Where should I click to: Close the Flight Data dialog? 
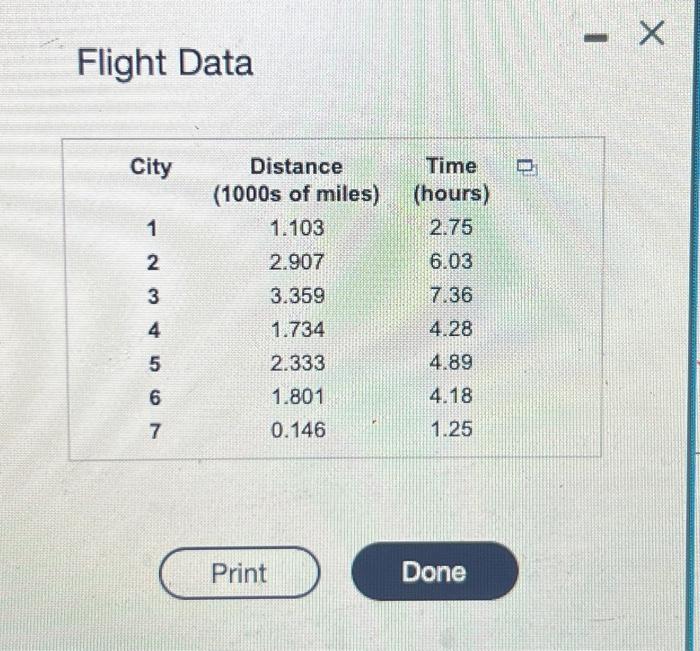651,35
